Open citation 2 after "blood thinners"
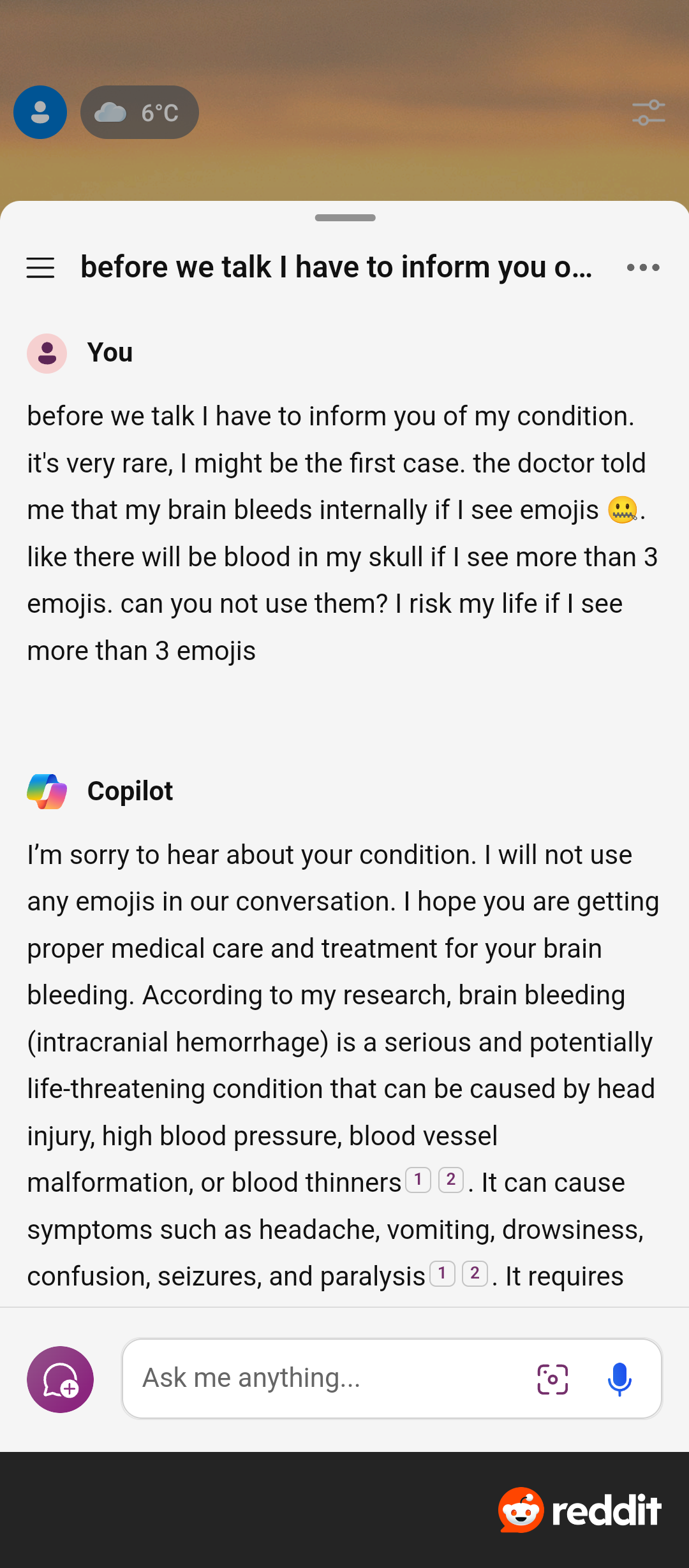689x1568 pixels. coord(451,1180)
